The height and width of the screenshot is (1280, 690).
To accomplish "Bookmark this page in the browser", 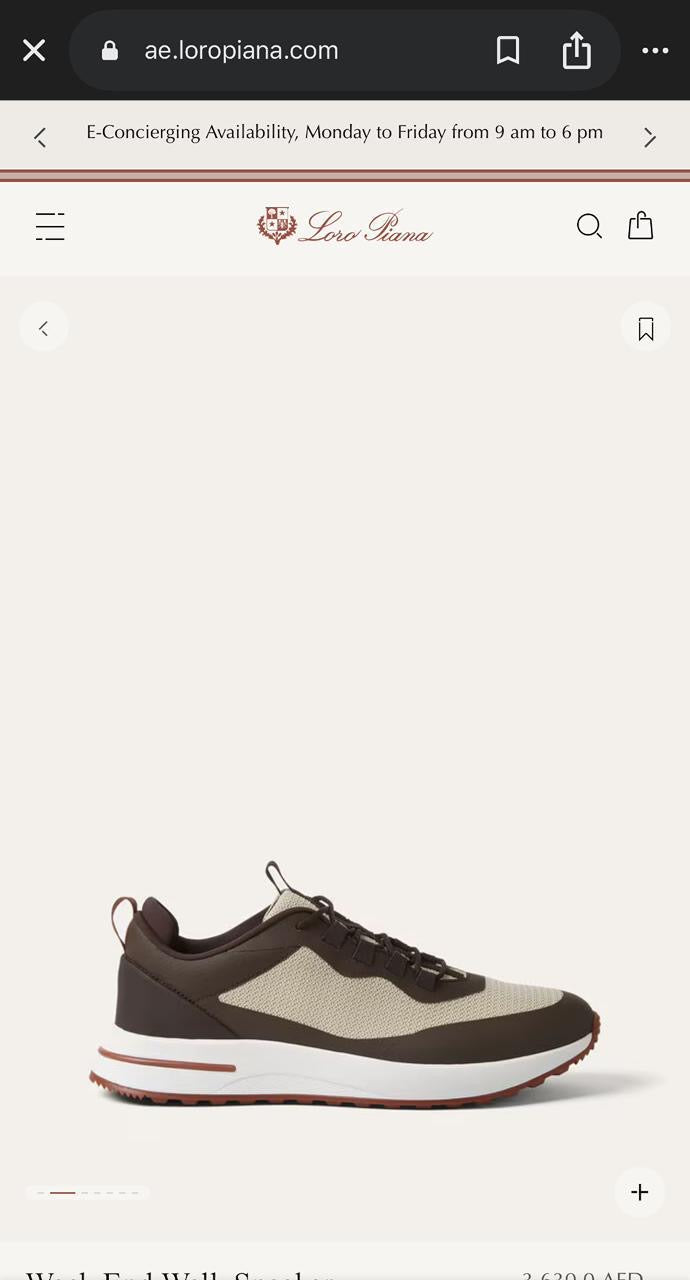I will (x=508, y=50).
